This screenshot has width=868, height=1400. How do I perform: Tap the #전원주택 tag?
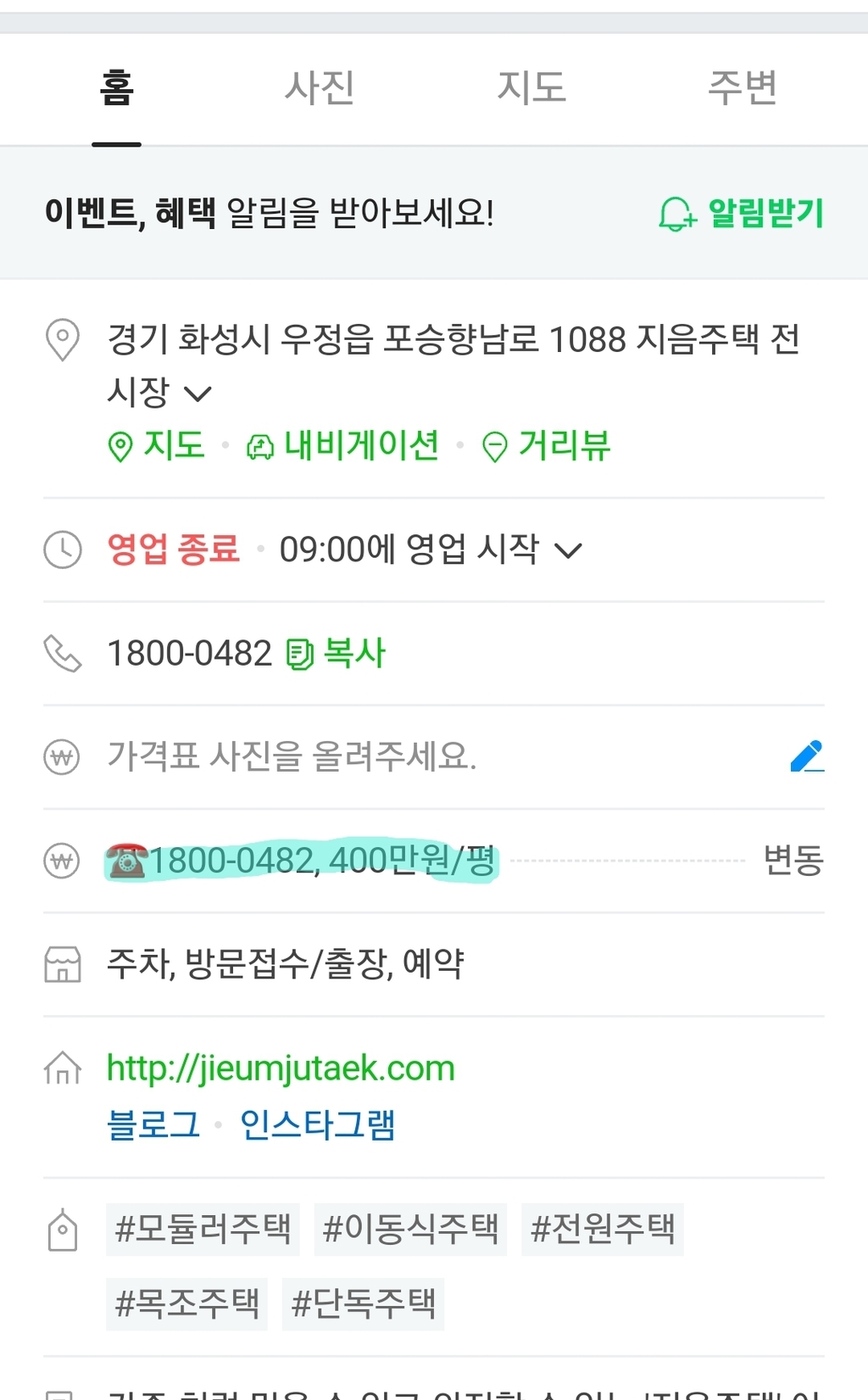pos(603,1229)
